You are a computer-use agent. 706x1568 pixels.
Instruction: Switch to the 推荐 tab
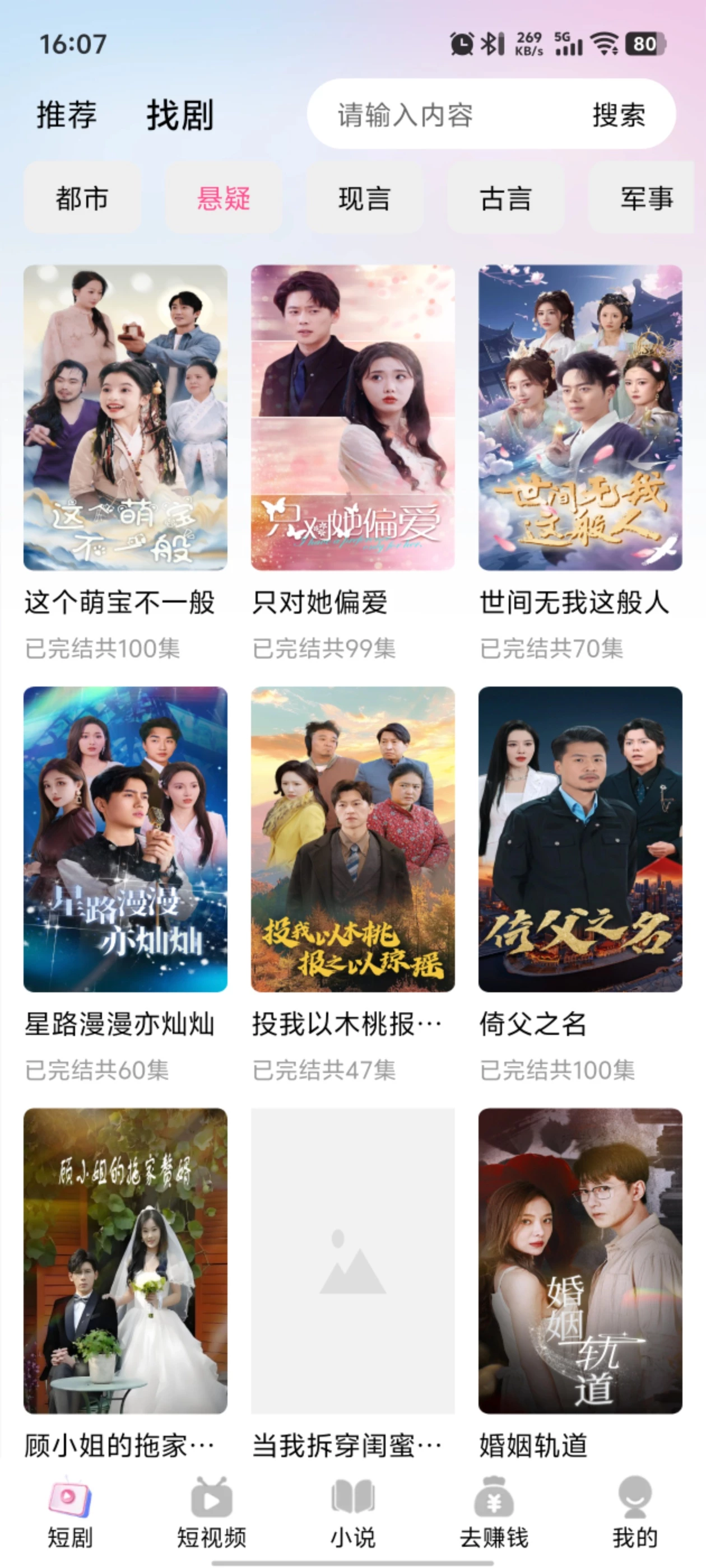[x=66, y=114]
